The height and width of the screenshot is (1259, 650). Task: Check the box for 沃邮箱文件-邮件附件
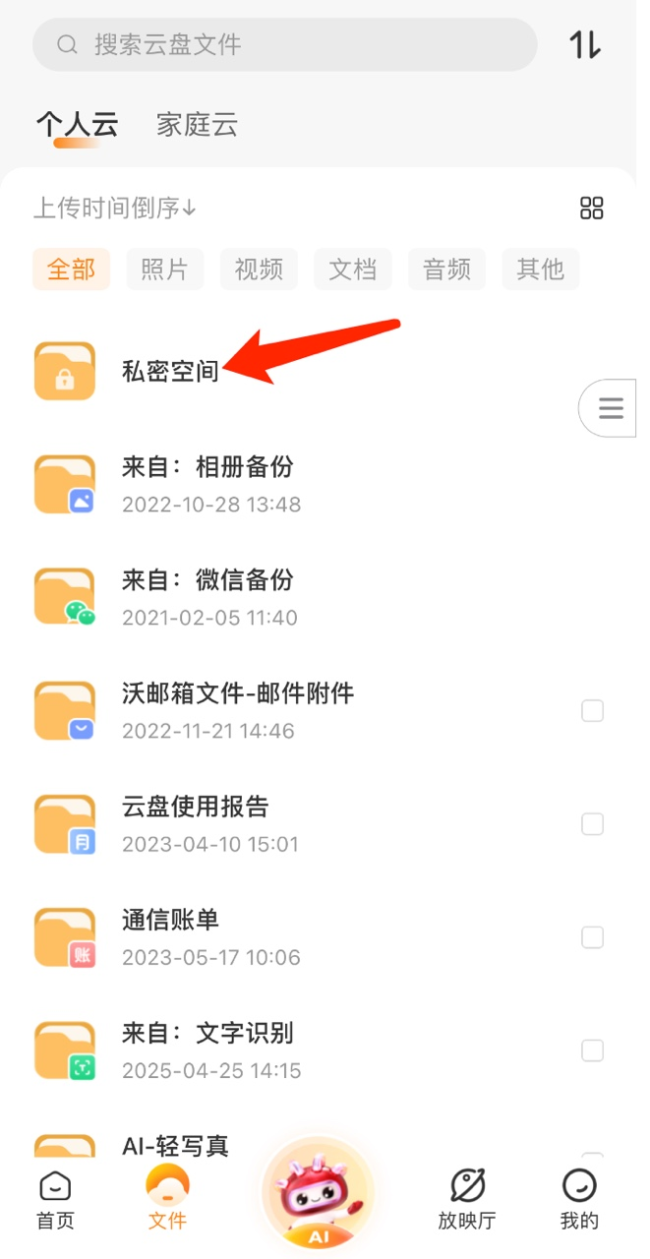click(592, 711)
